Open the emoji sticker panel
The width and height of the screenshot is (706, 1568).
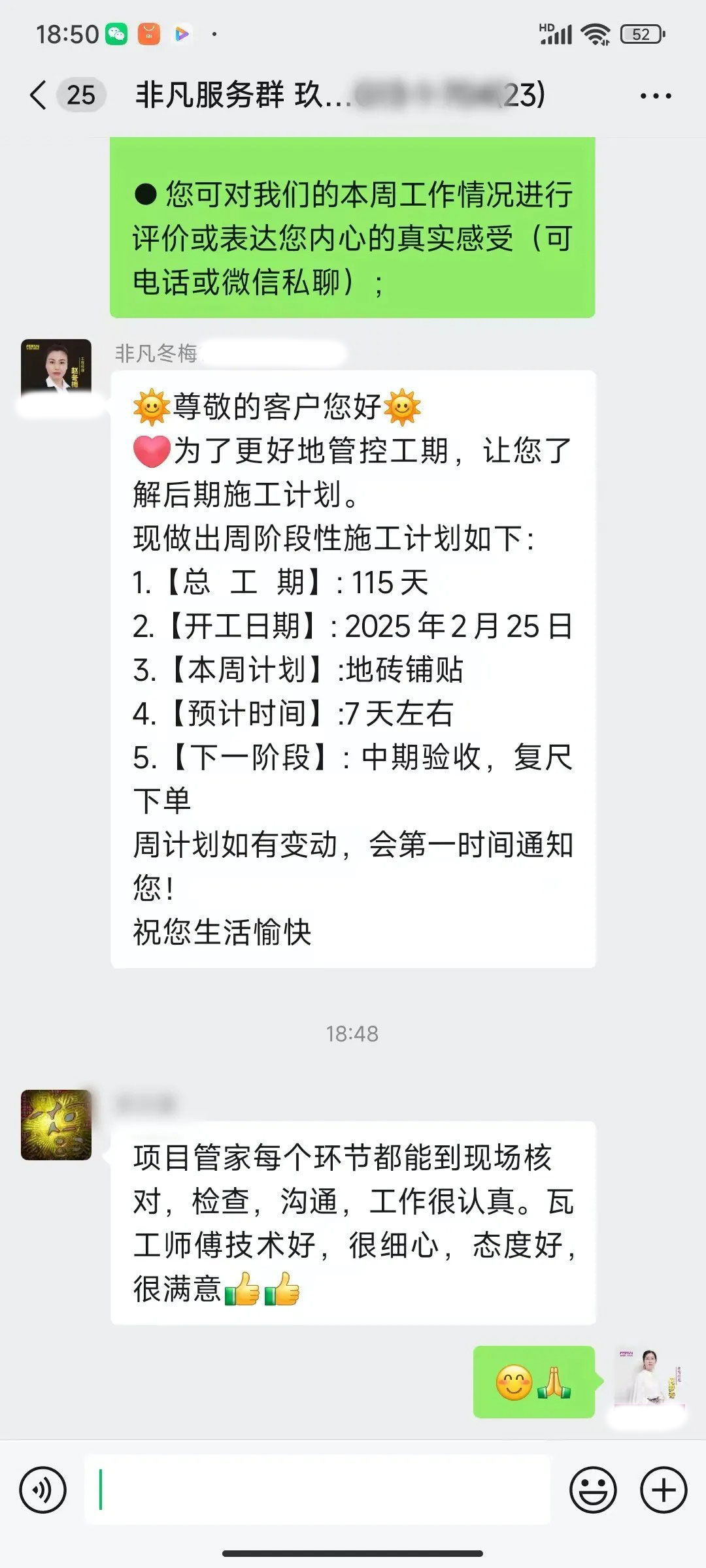(593, 1490)
